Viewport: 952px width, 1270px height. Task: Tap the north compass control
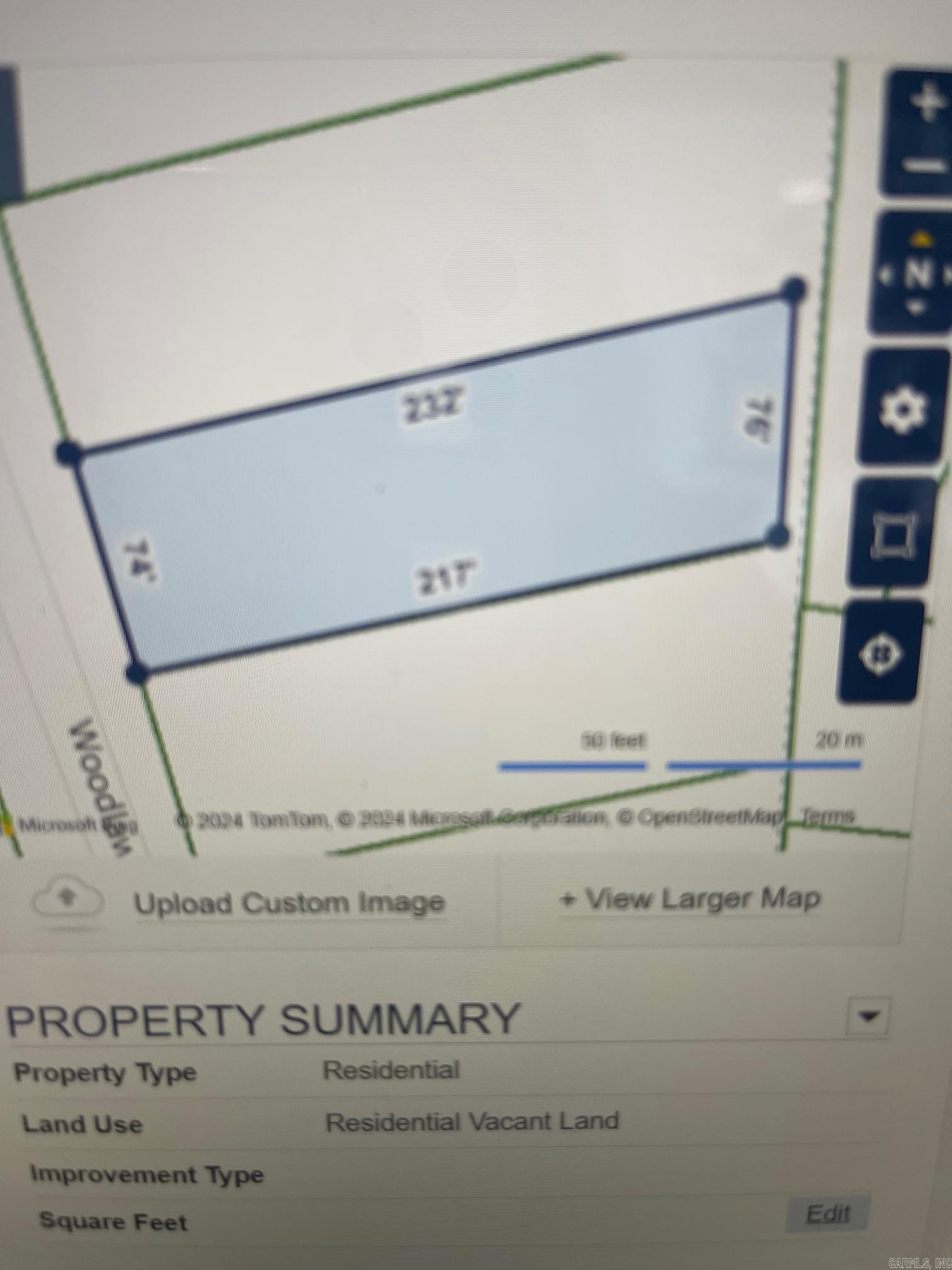click(x=917, y=273)
